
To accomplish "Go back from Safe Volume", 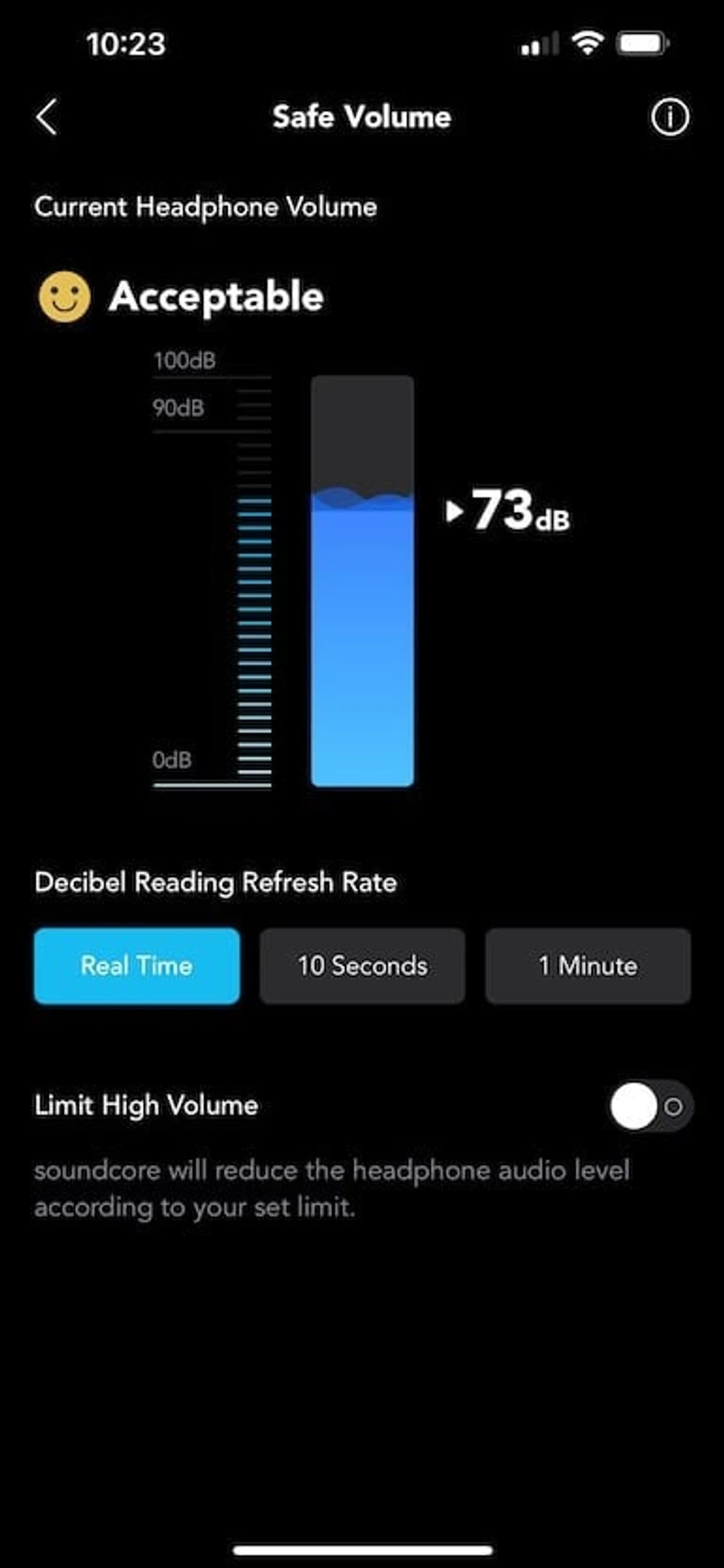I will click(47, 118).
